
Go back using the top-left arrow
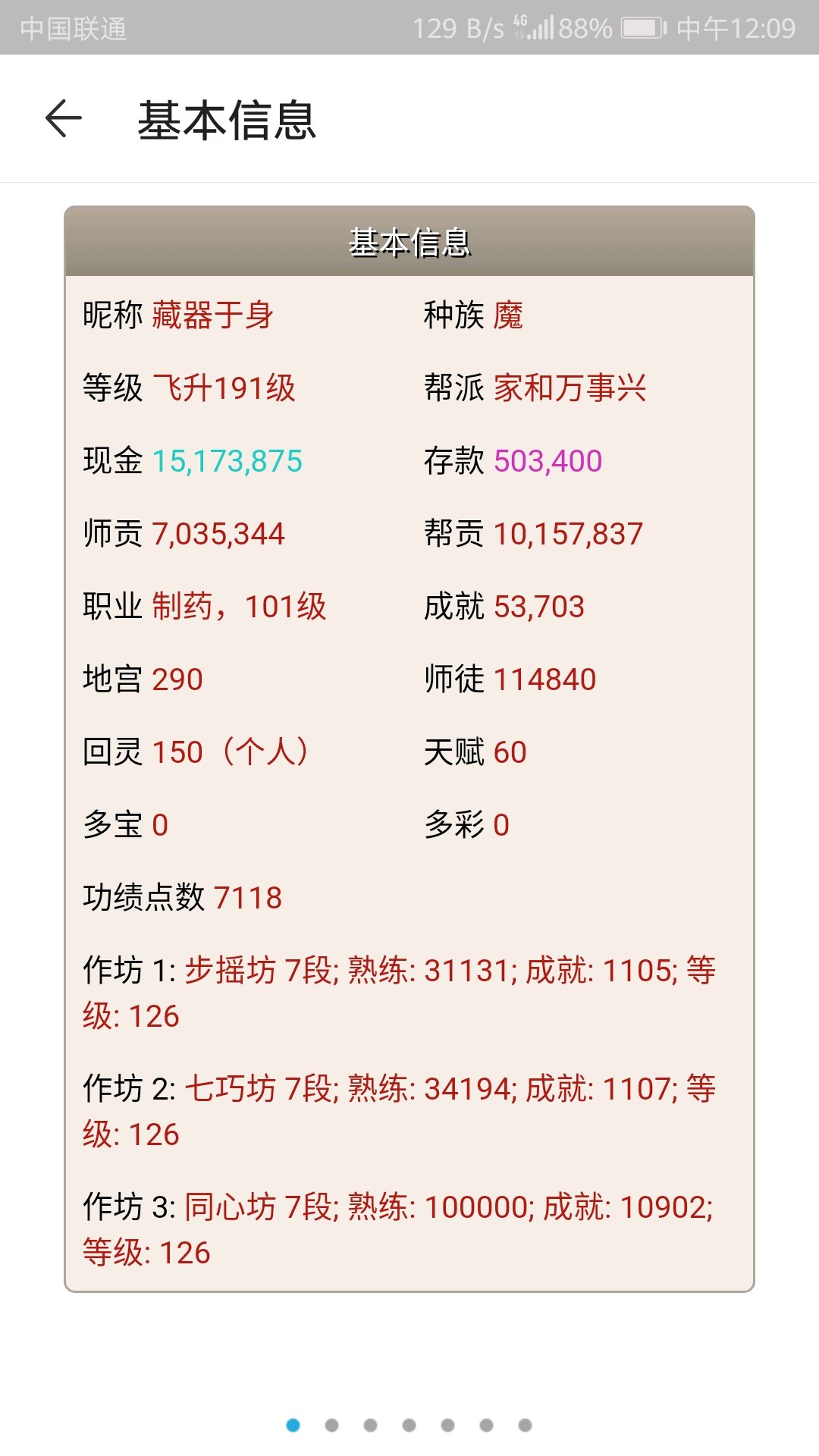64,119
